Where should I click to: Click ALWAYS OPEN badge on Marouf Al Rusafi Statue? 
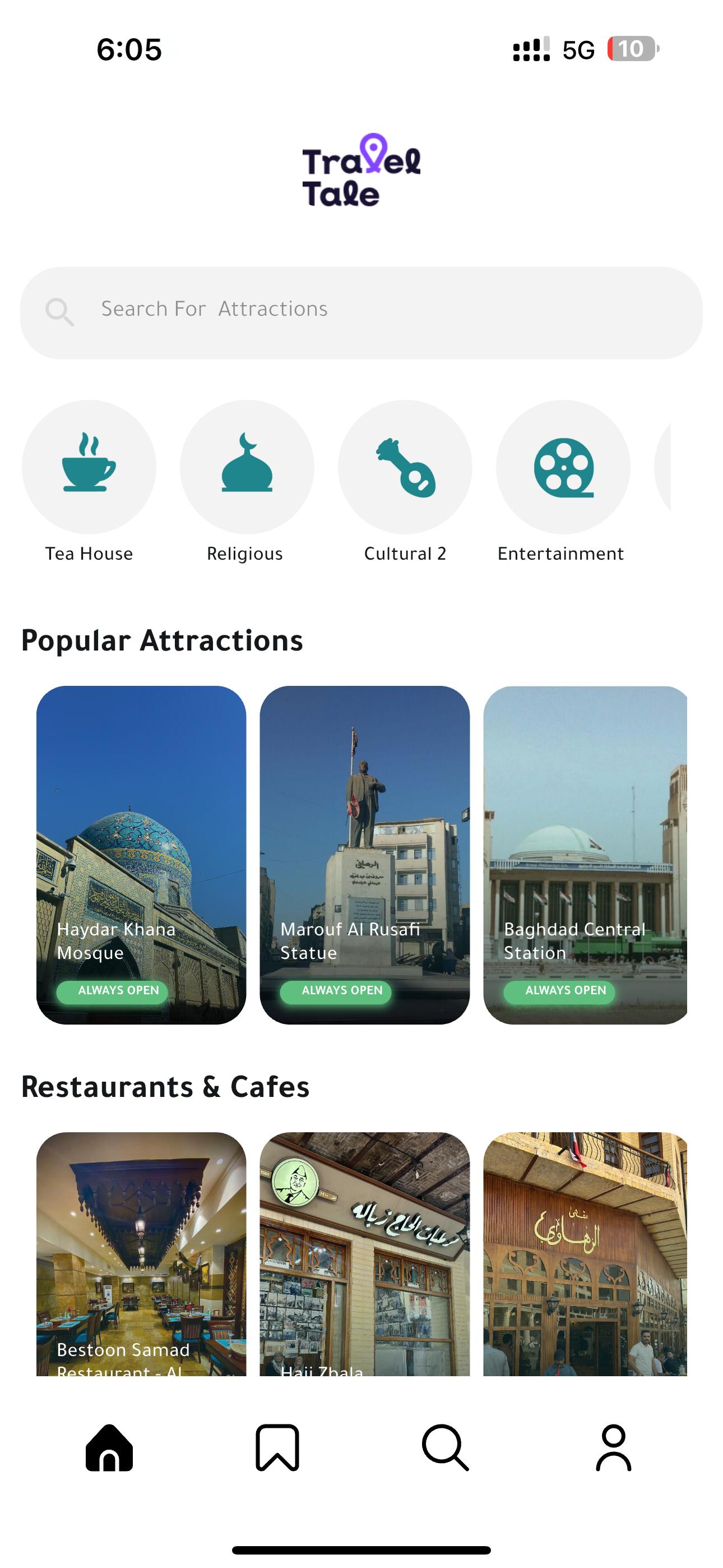tap(336, 991)
